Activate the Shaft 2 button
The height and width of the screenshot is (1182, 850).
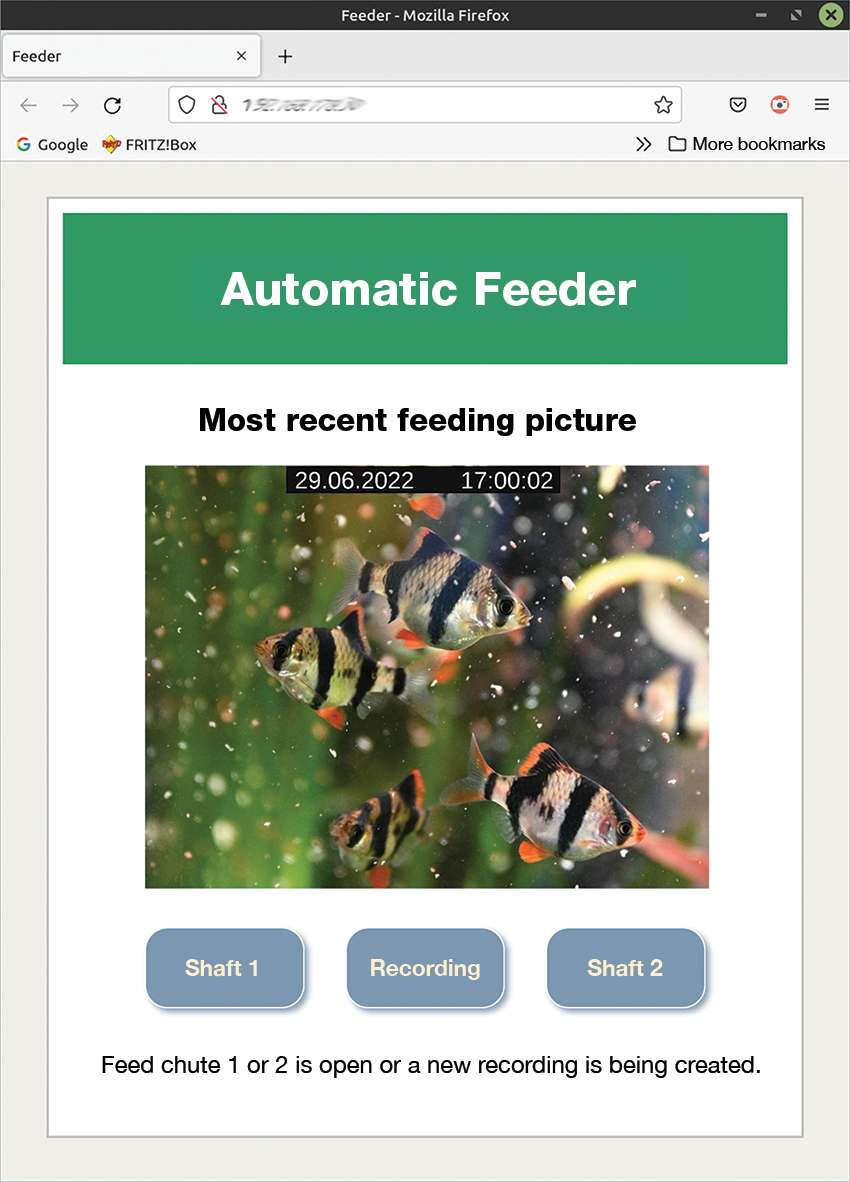[625, 968]
